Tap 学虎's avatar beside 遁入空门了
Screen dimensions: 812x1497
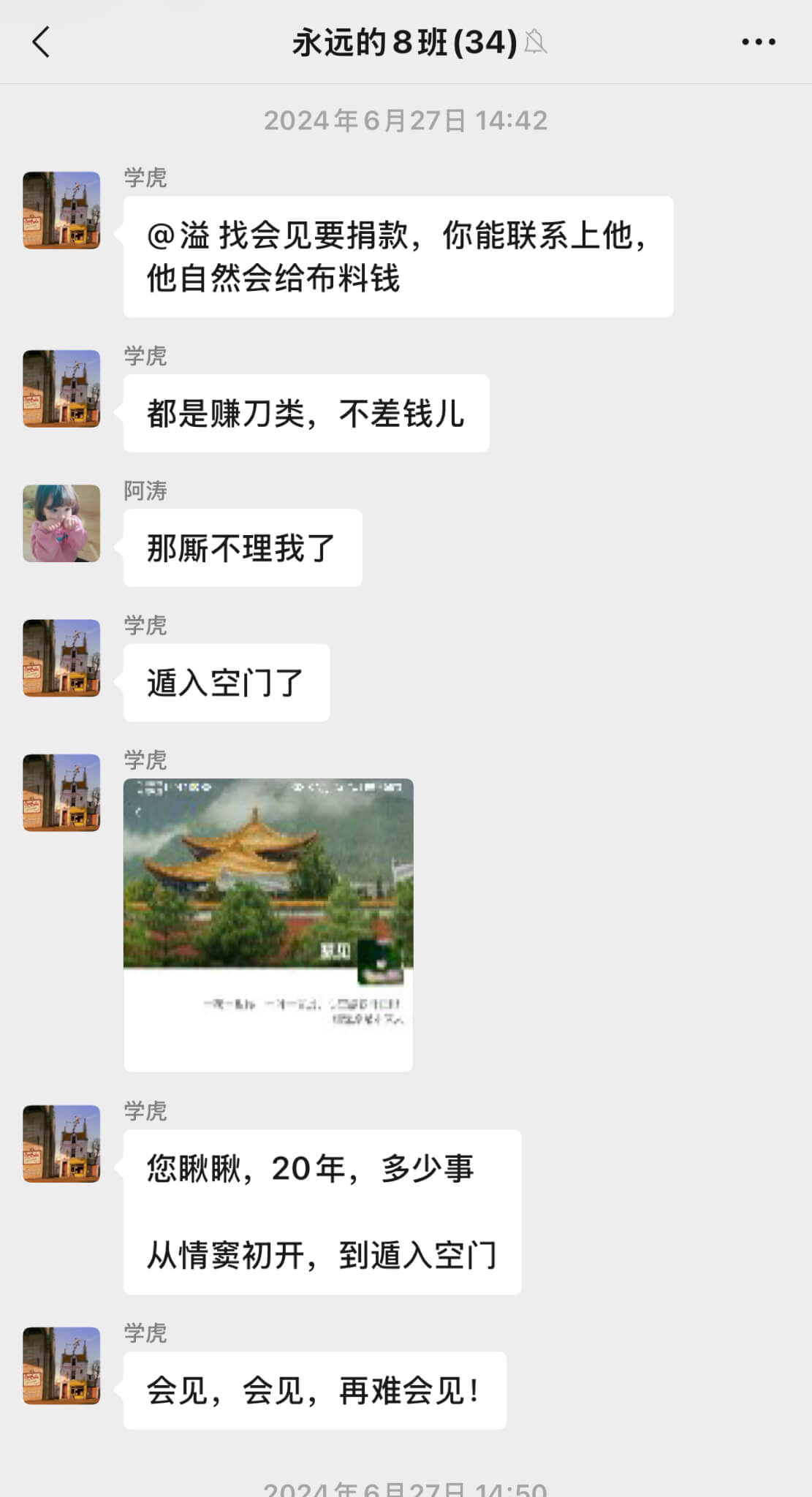(61, 658)
